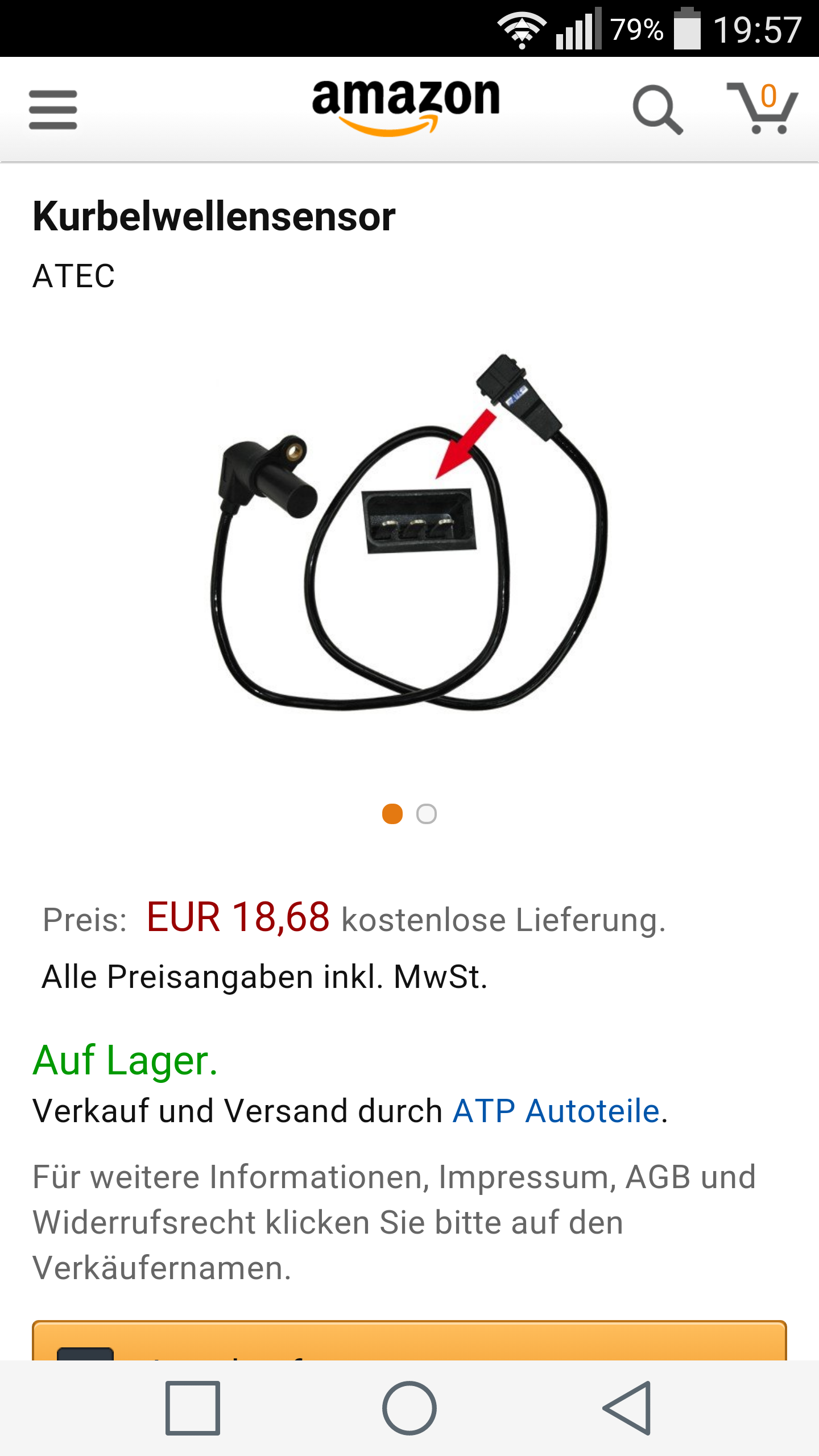Open the ATP Autoteile seller link
The height and width of the screenshot is (1456, 819).
(x=556, y=1111)
